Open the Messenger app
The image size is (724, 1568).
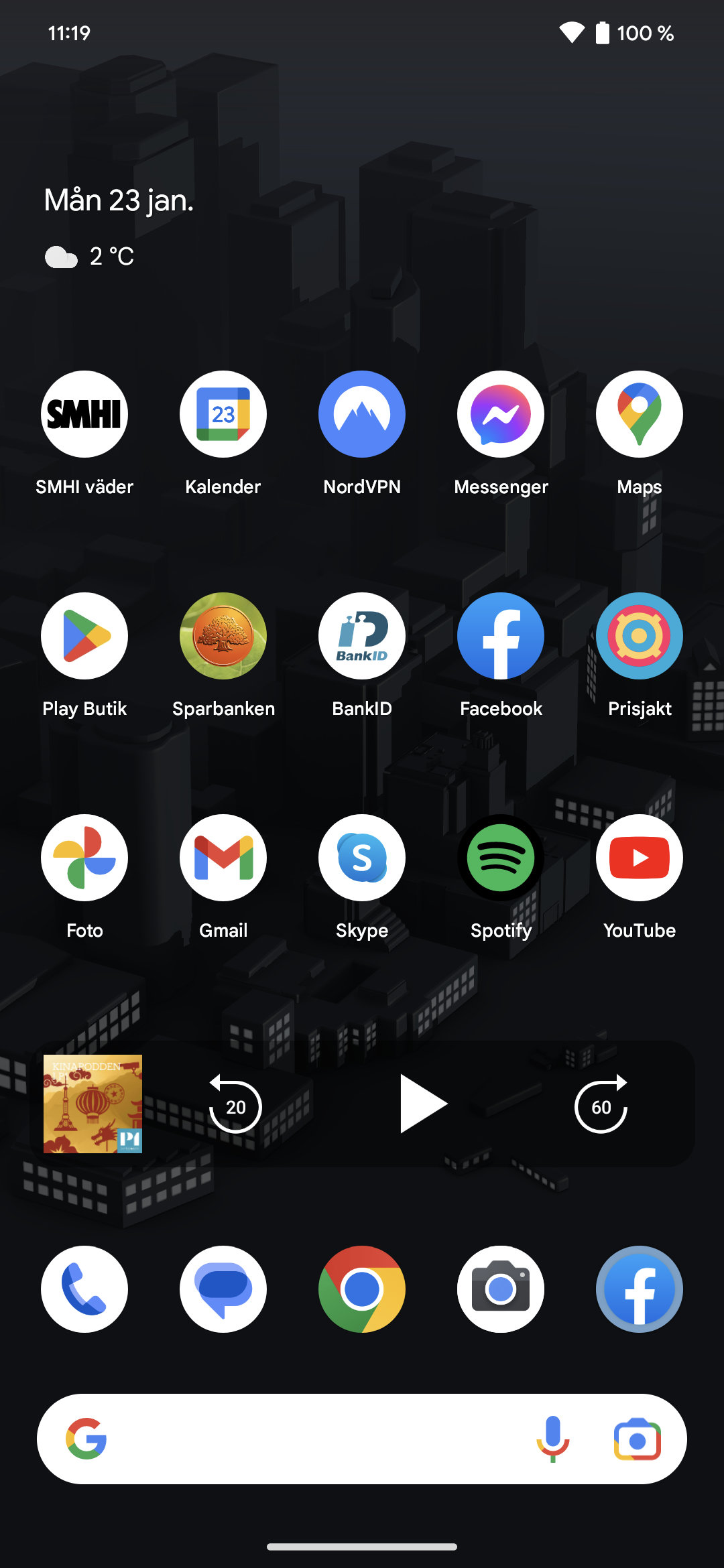tap(501, 414)
